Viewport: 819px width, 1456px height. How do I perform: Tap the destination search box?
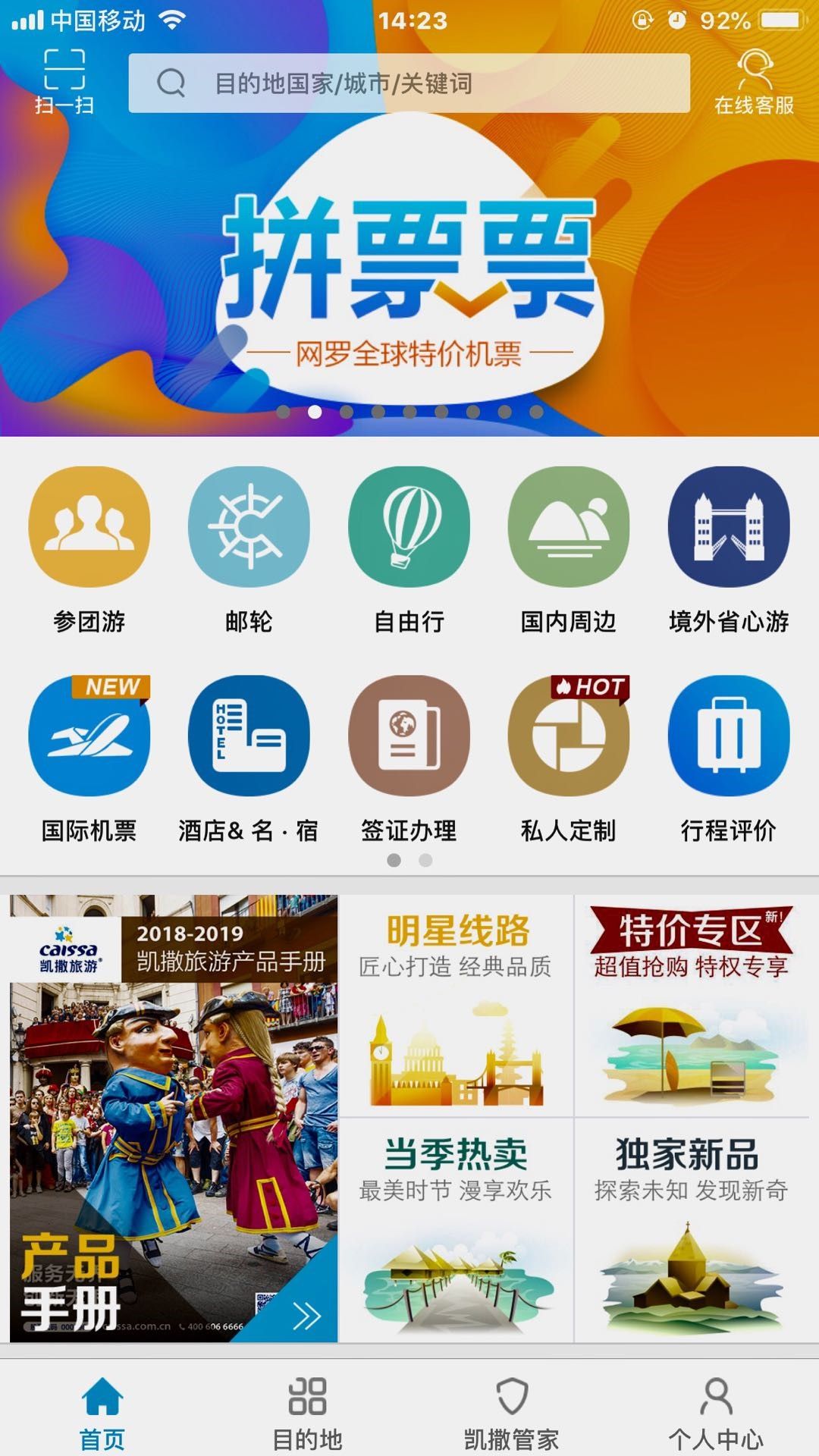(409, 83)
